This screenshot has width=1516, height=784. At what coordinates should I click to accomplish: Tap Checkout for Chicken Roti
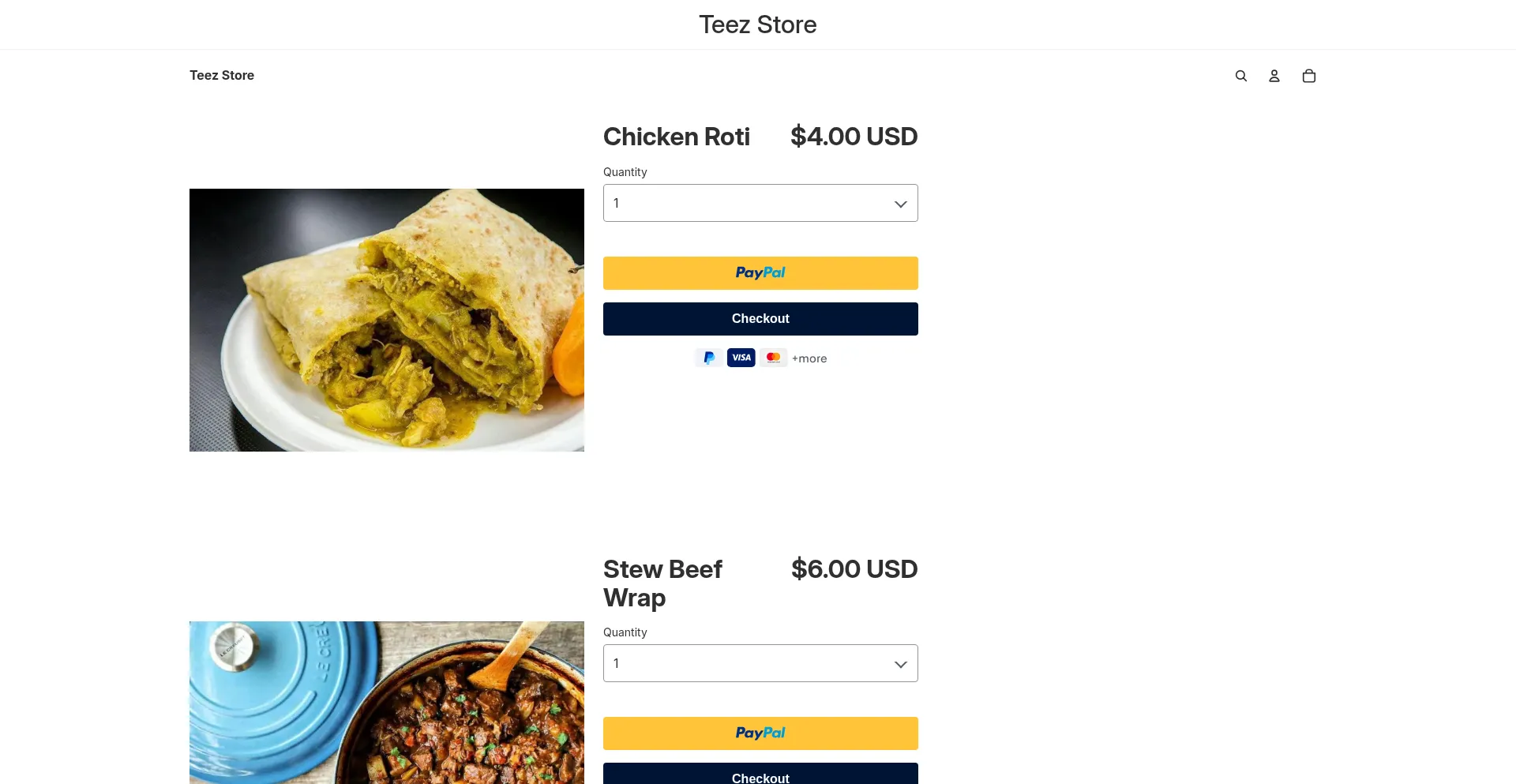point(760,319)
